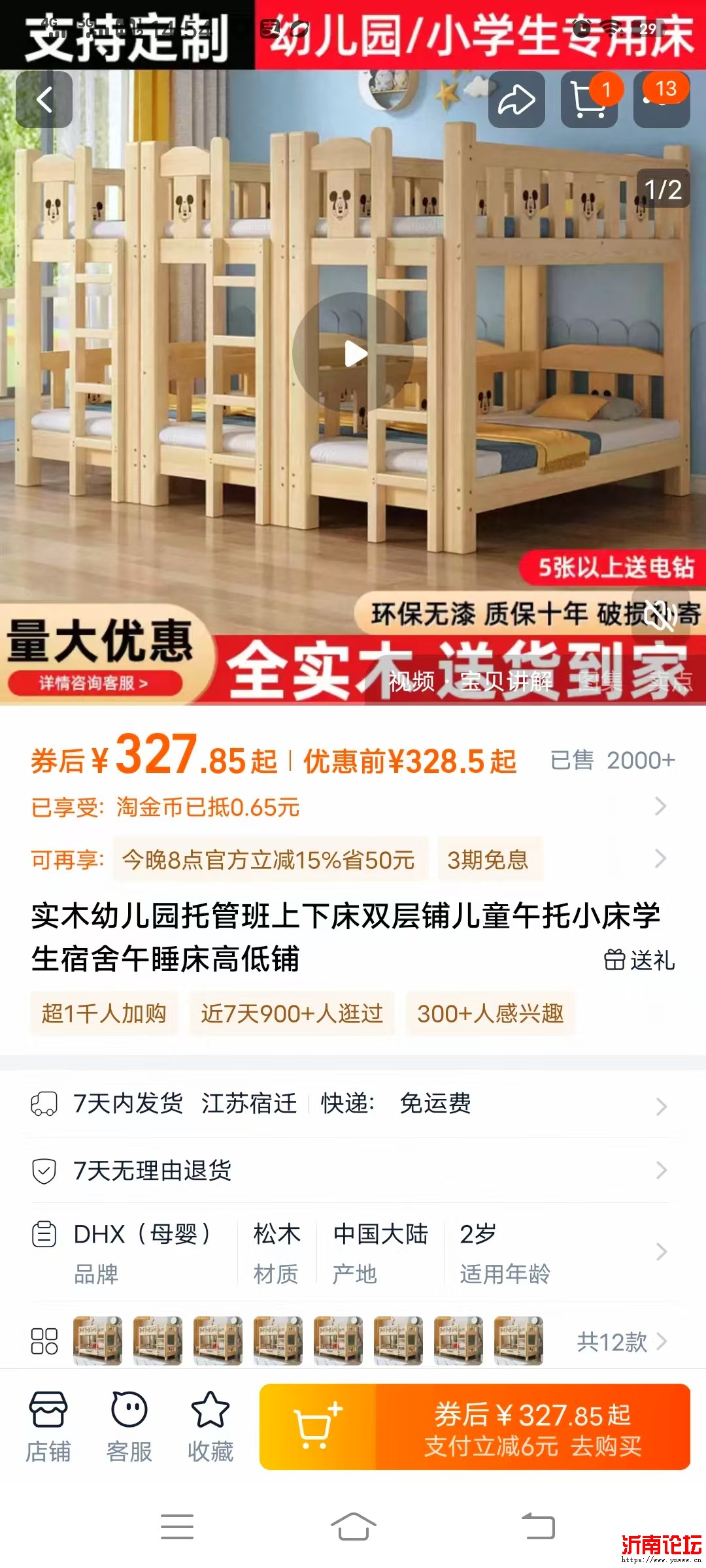View the 7天无理由退货 policy
Viewport: 706px width, 1568px height.
(353, 1171)
